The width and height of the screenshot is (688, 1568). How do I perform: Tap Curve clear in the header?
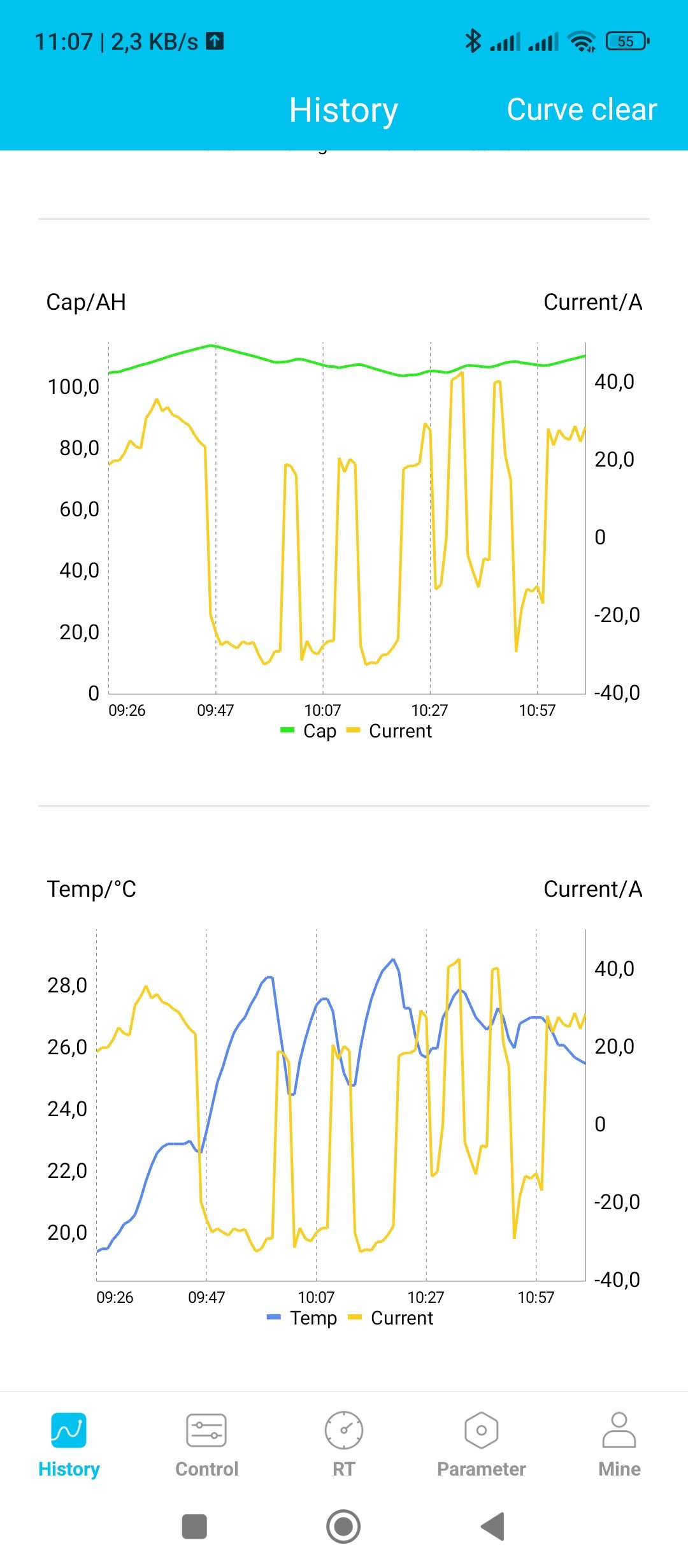(x=581, y=110)
